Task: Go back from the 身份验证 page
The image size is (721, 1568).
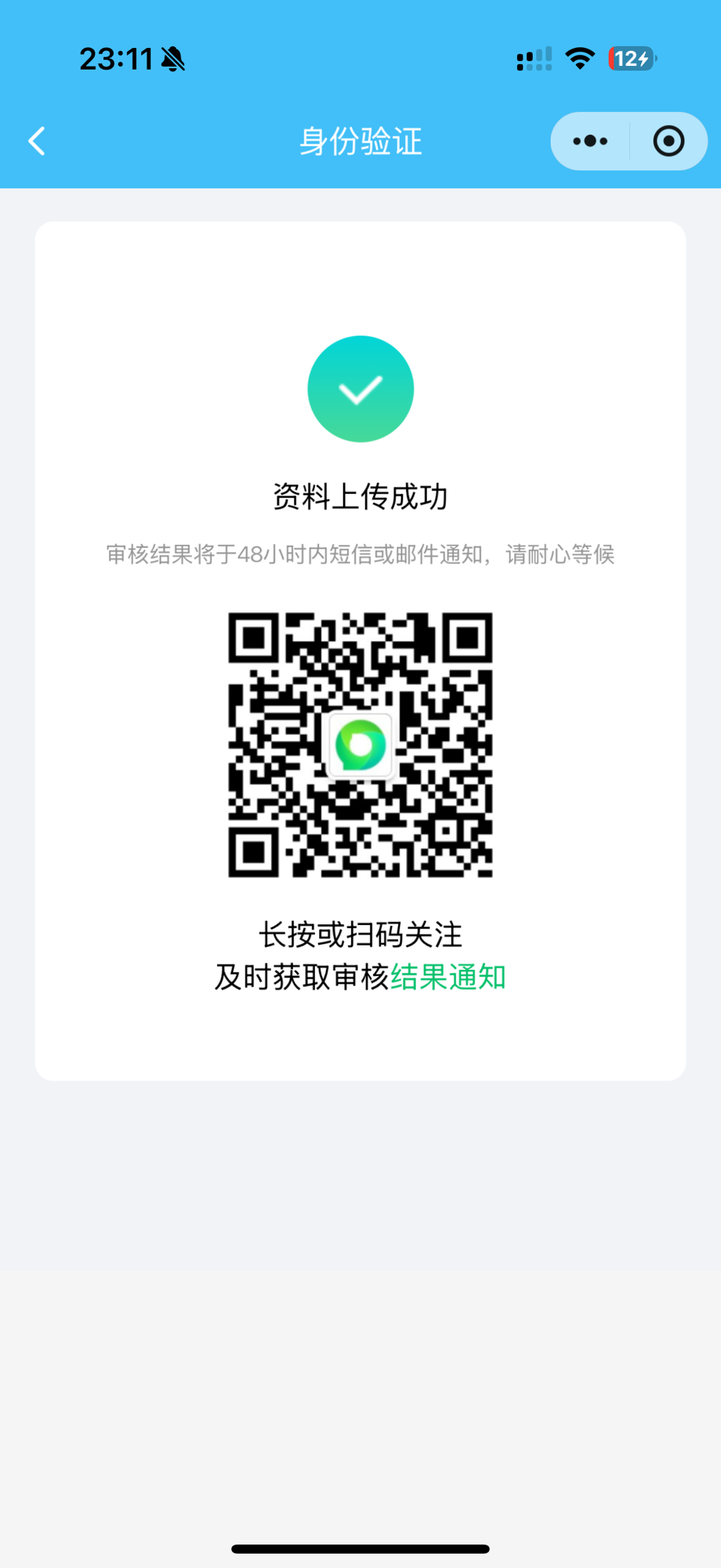Action: [x=37, y=141]
